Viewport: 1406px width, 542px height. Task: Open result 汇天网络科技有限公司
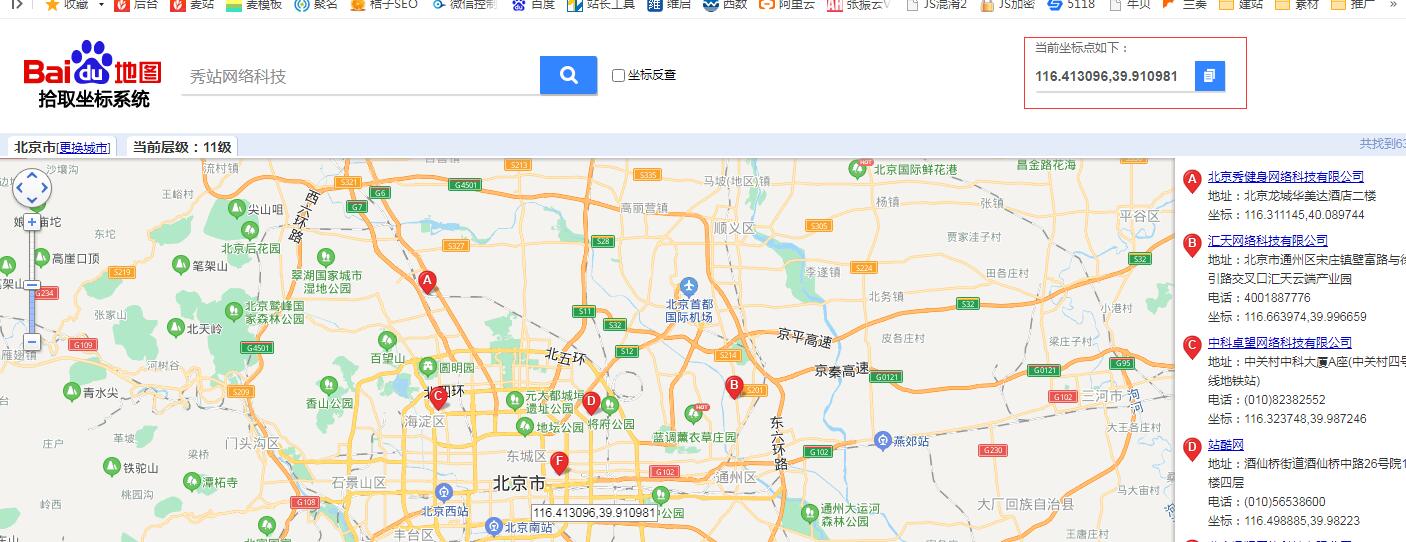coord(1267,240)
